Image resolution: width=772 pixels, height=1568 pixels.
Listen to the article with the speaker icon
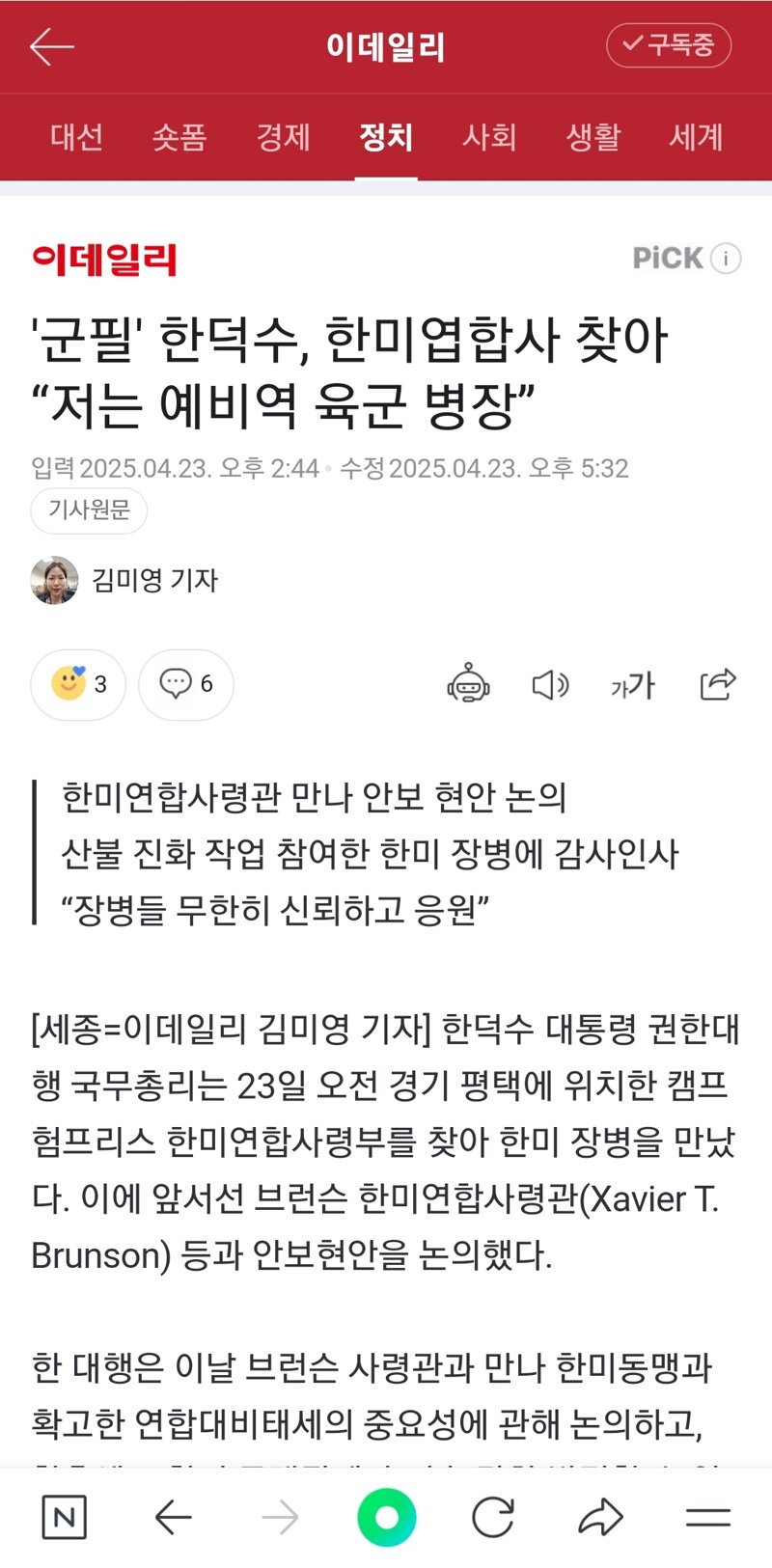tap(550, 685)
